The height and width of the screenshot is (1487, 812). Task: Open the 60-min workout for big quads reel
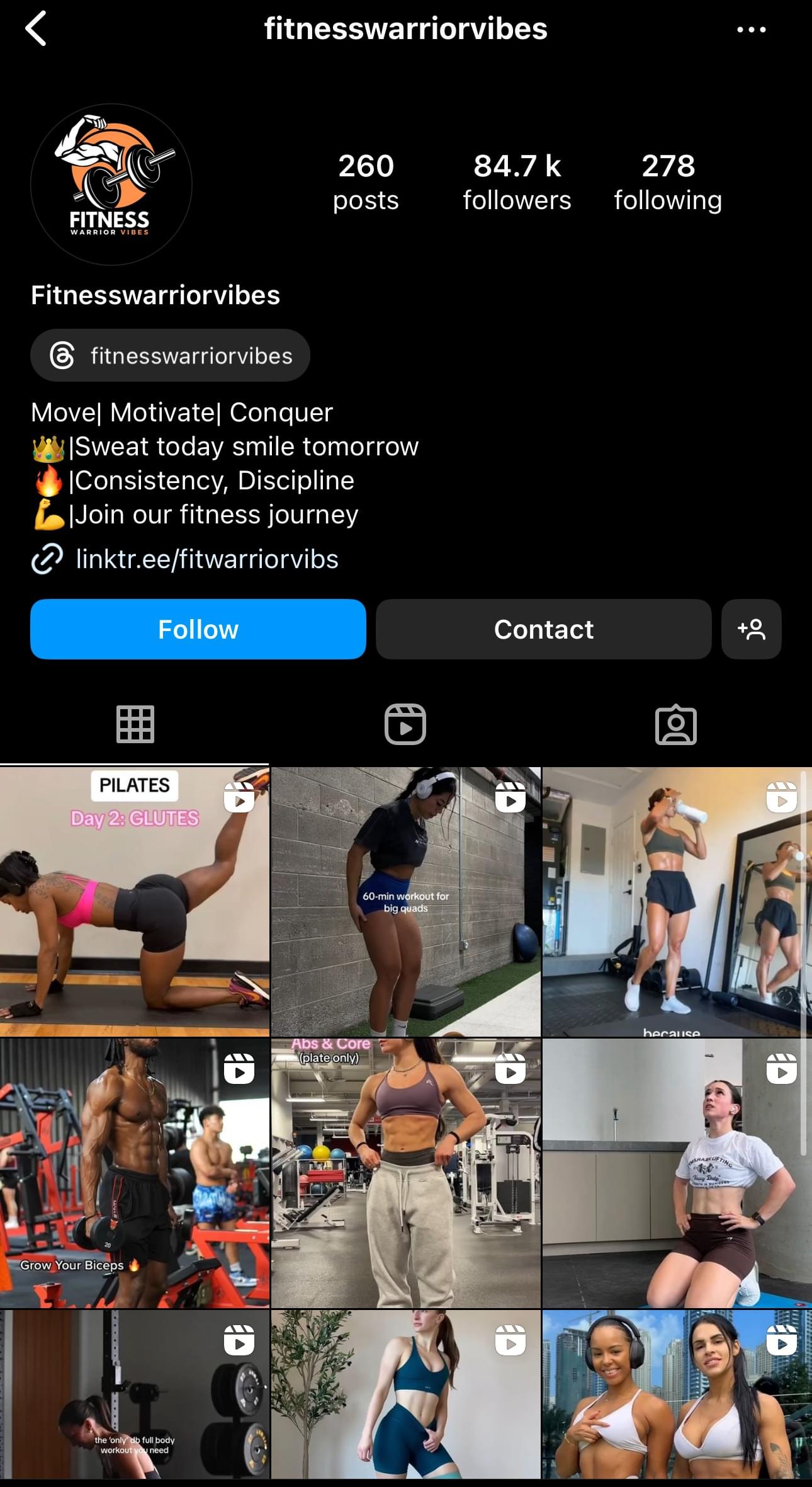pos(405,901)
